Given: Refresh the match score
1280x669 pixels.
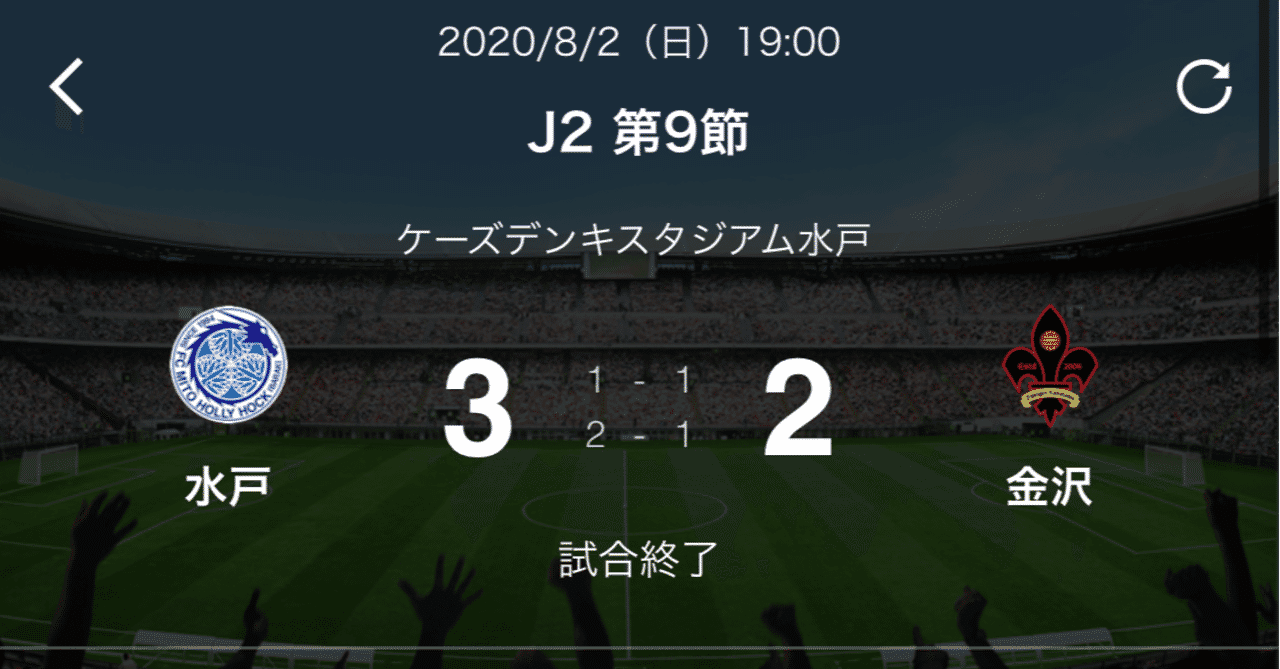Looking at the screenshot, I should [x=1203, y=87].
